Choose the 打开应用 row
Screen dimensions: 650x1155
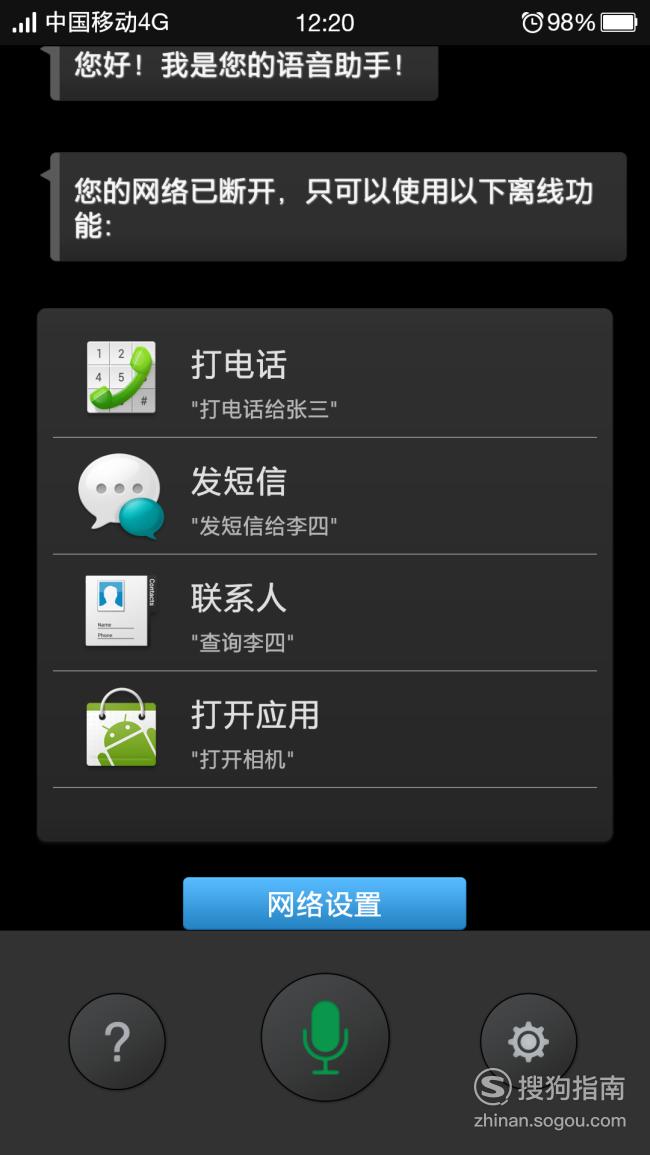click(325, 729)
